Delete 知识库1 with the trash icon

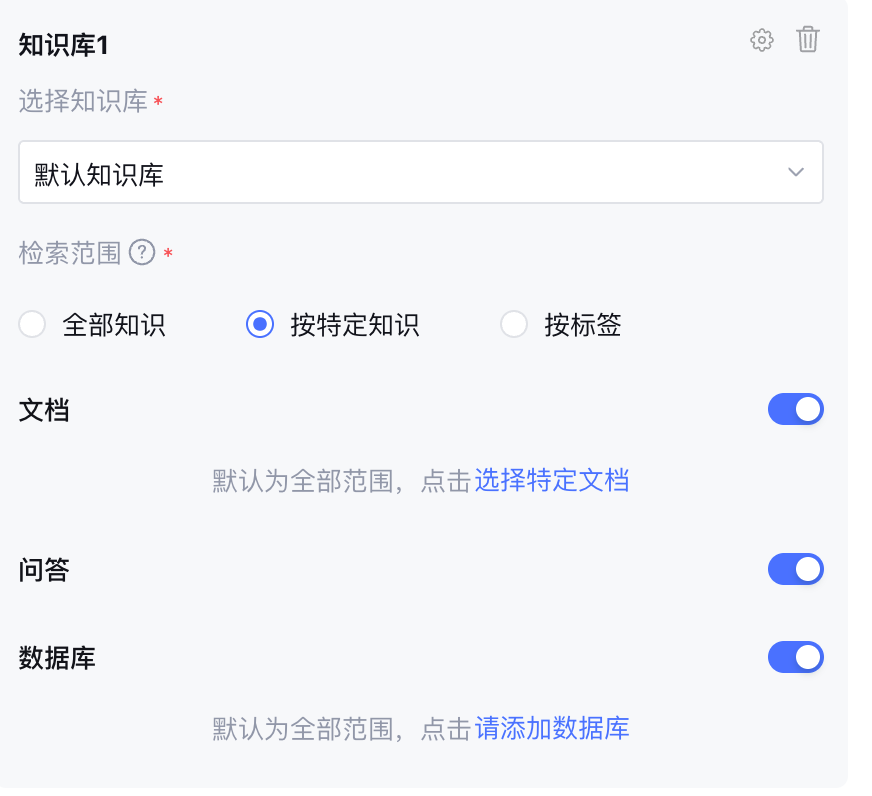click(x=808, y=40)
